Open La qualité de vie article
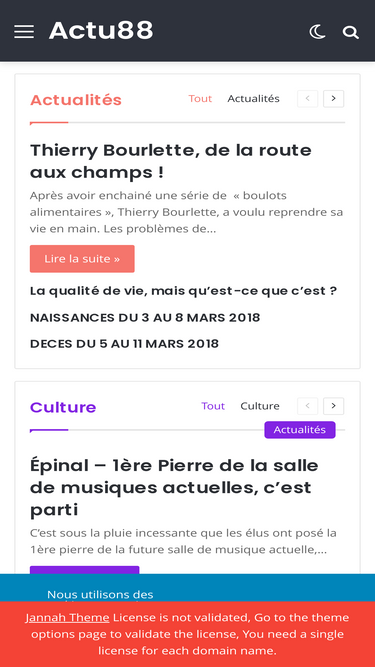 (183, 291)
